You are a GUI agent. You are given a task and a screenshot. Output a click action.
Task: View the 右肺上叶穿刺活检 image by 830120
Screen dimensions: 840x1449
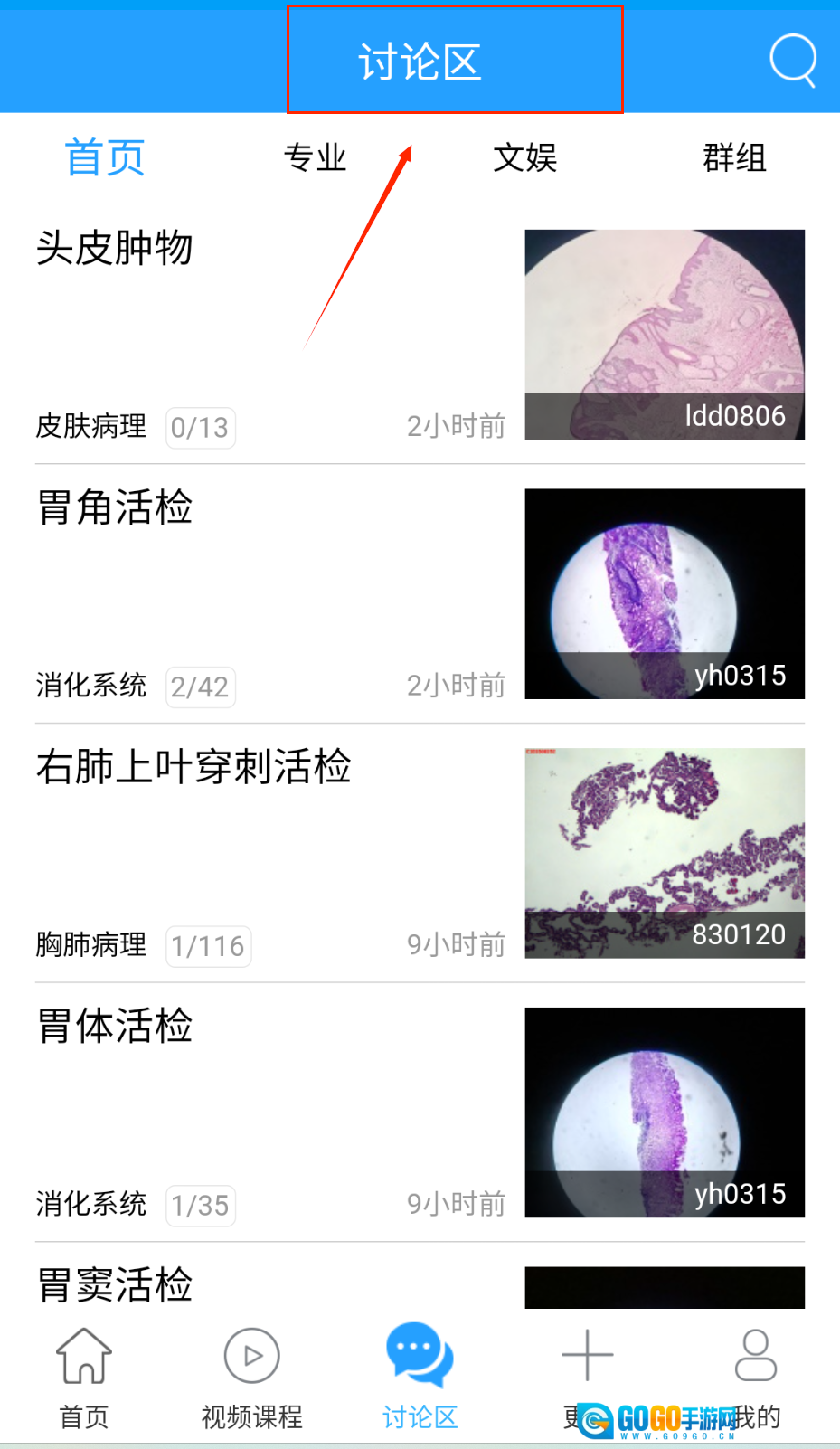point(665,853)
